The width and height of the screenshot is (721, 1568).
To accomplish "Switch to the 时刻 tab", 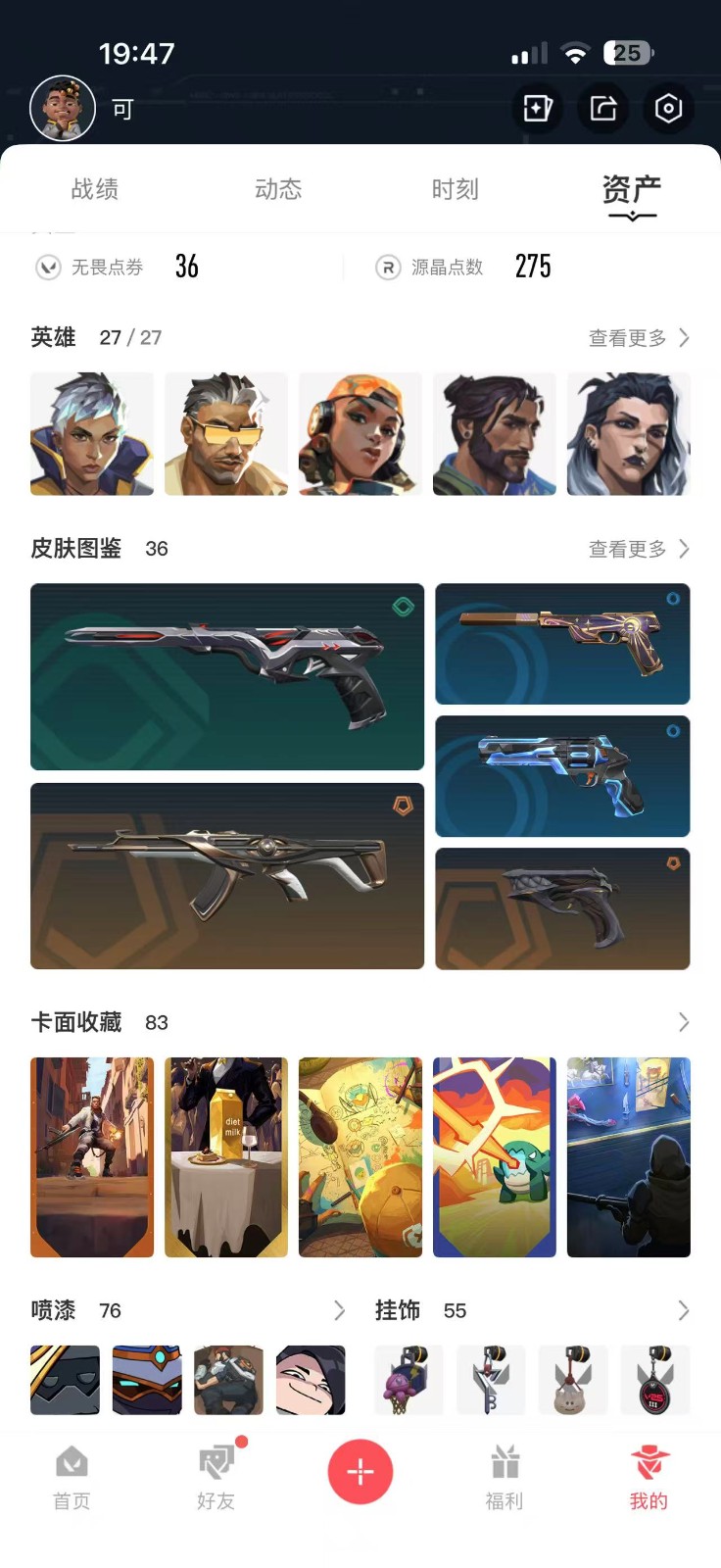I will pyautogui.click(x=456, y=189).
